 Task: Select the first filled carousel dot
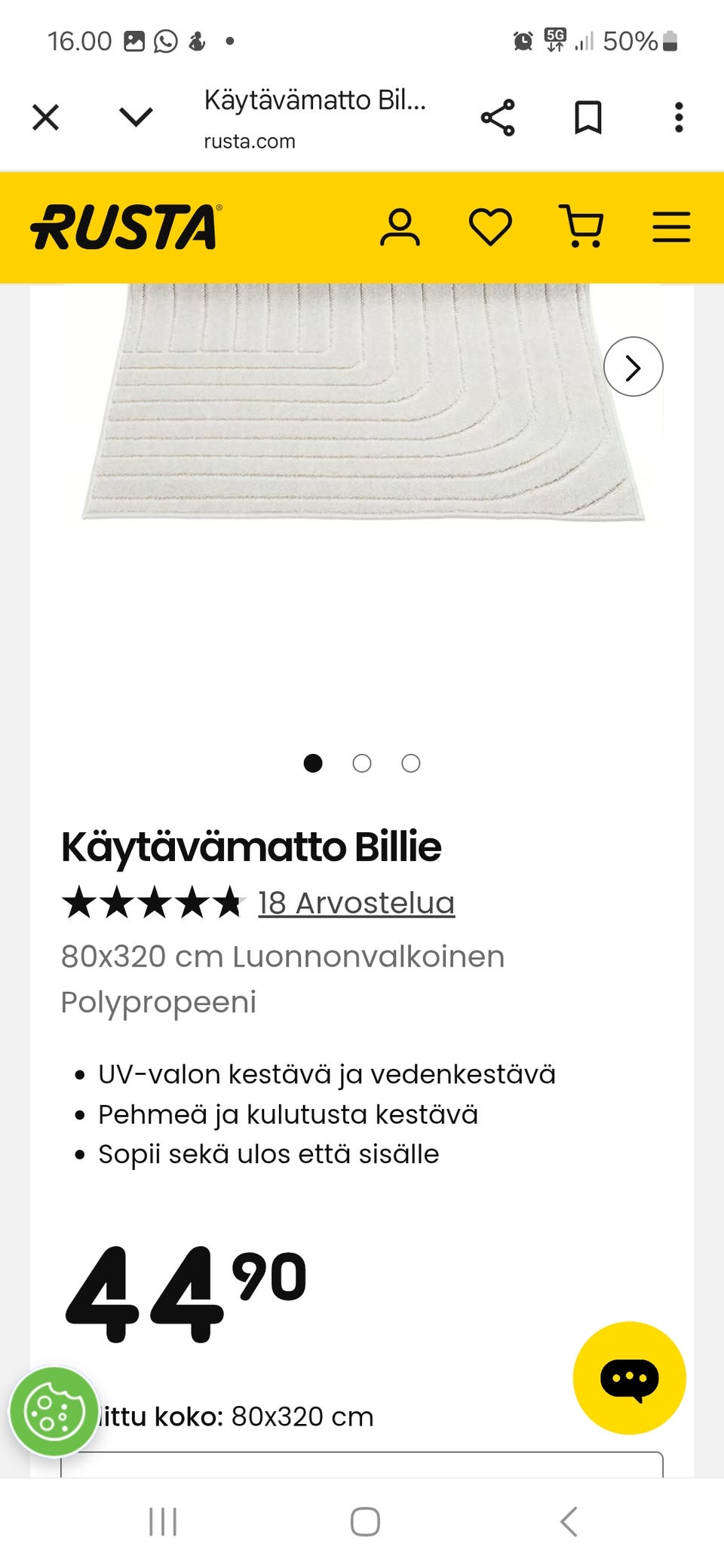[314, 763]
